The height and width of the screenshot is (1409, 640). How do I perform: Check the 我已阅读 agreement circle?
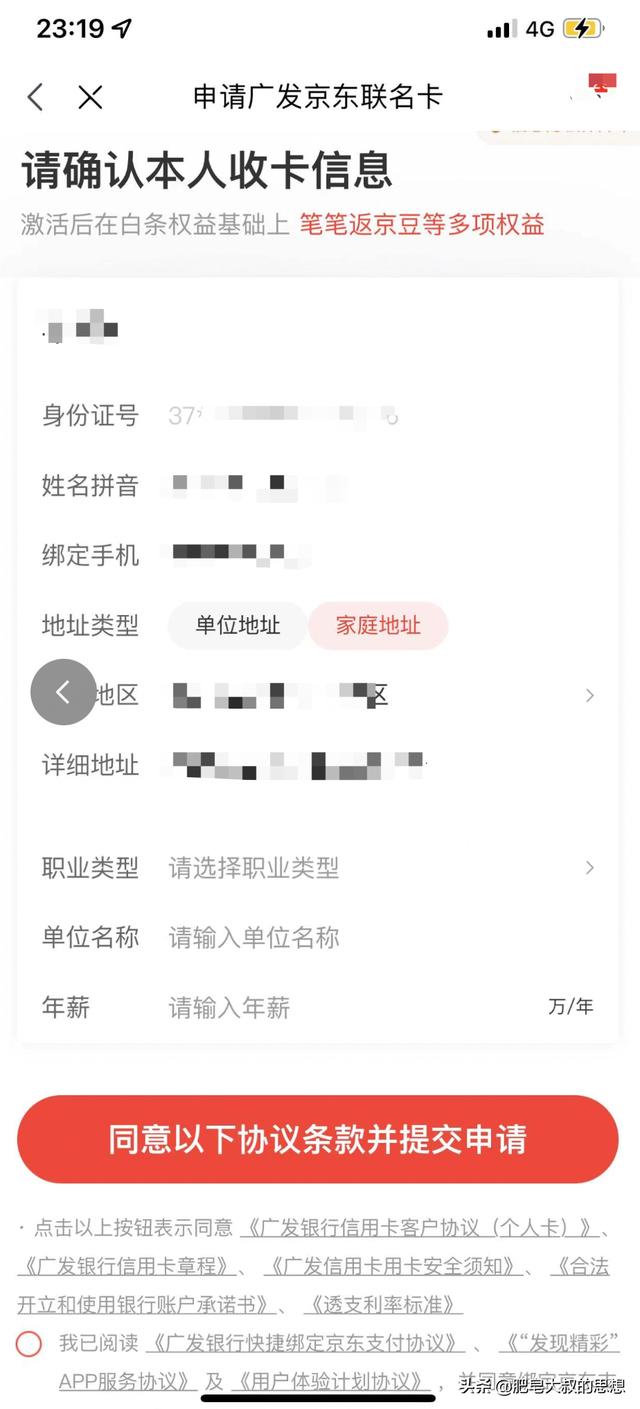tap(29, 1344)
